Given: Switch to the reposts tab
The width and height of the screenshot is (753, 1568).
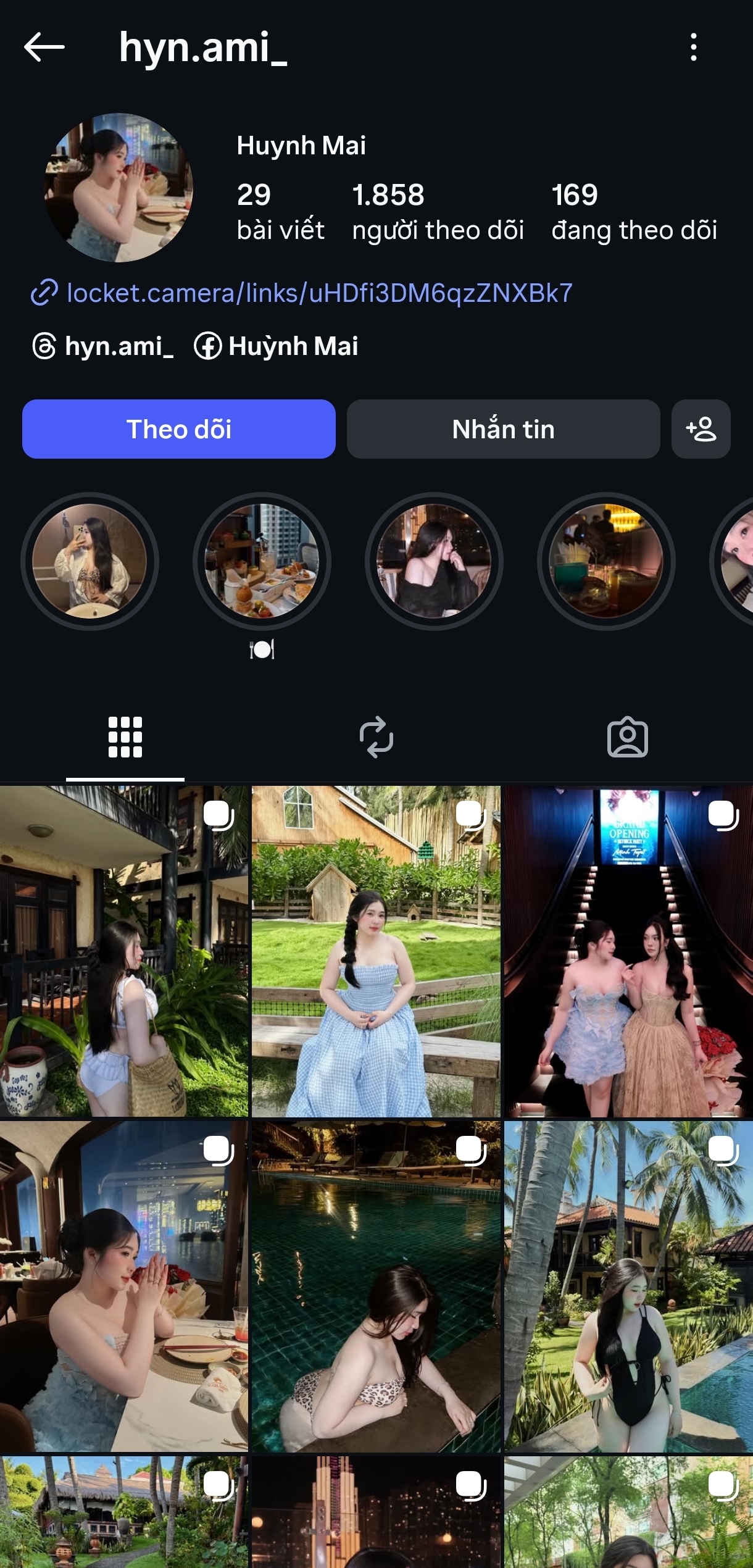Looking at the screenshot, I should coord(376,736).
